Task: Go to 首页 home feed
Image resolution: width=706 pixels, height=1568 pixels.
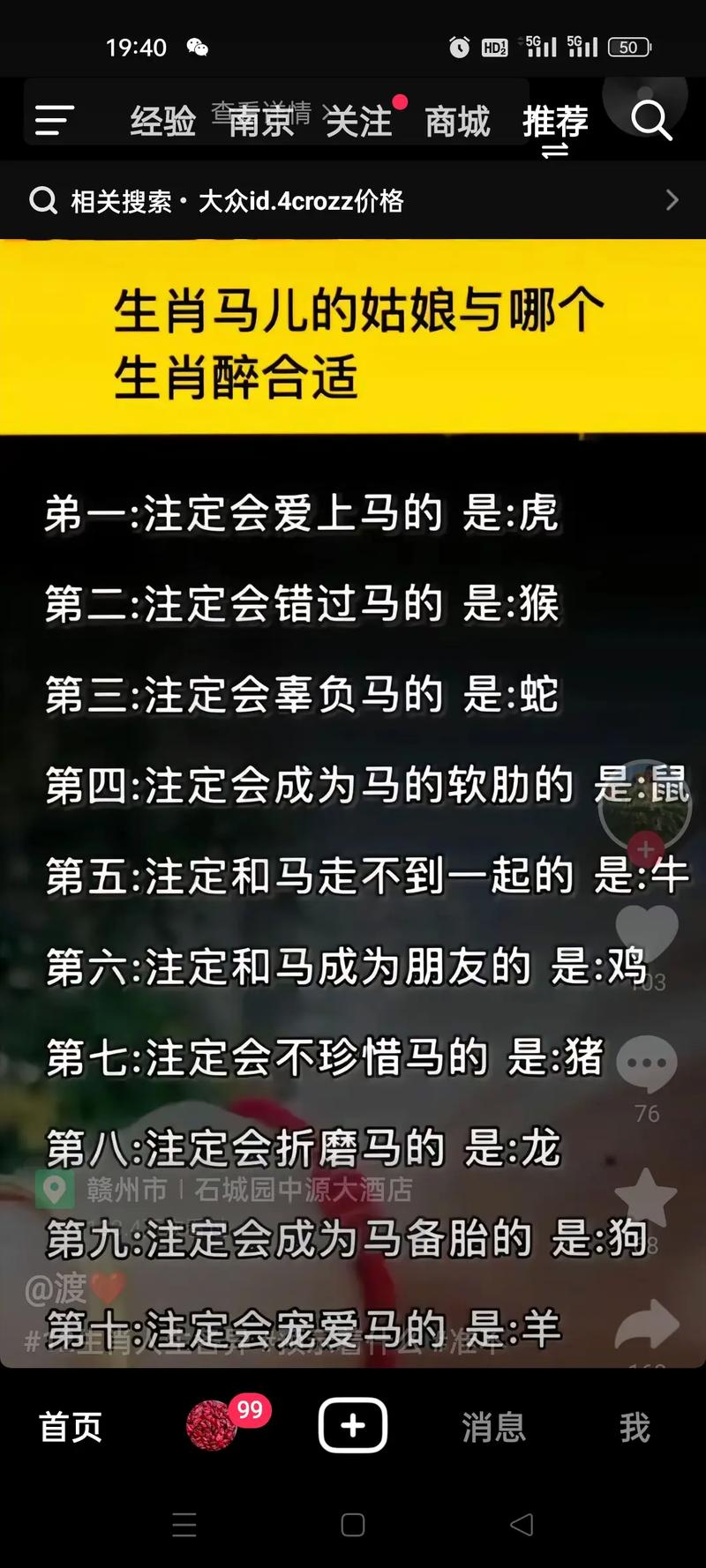Action: (x=70, y=1427)
